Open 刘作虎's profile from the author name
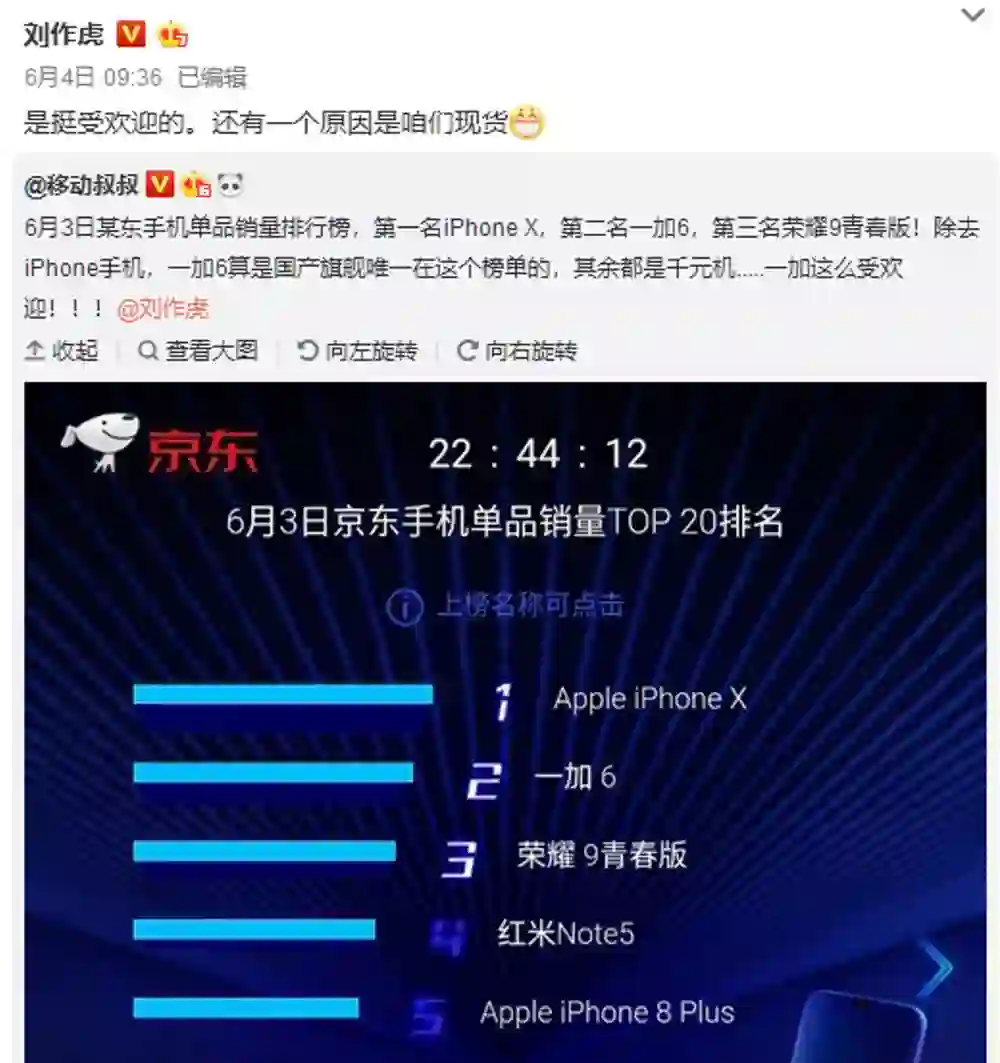Screen dimensions: 1000x1063 63,35
